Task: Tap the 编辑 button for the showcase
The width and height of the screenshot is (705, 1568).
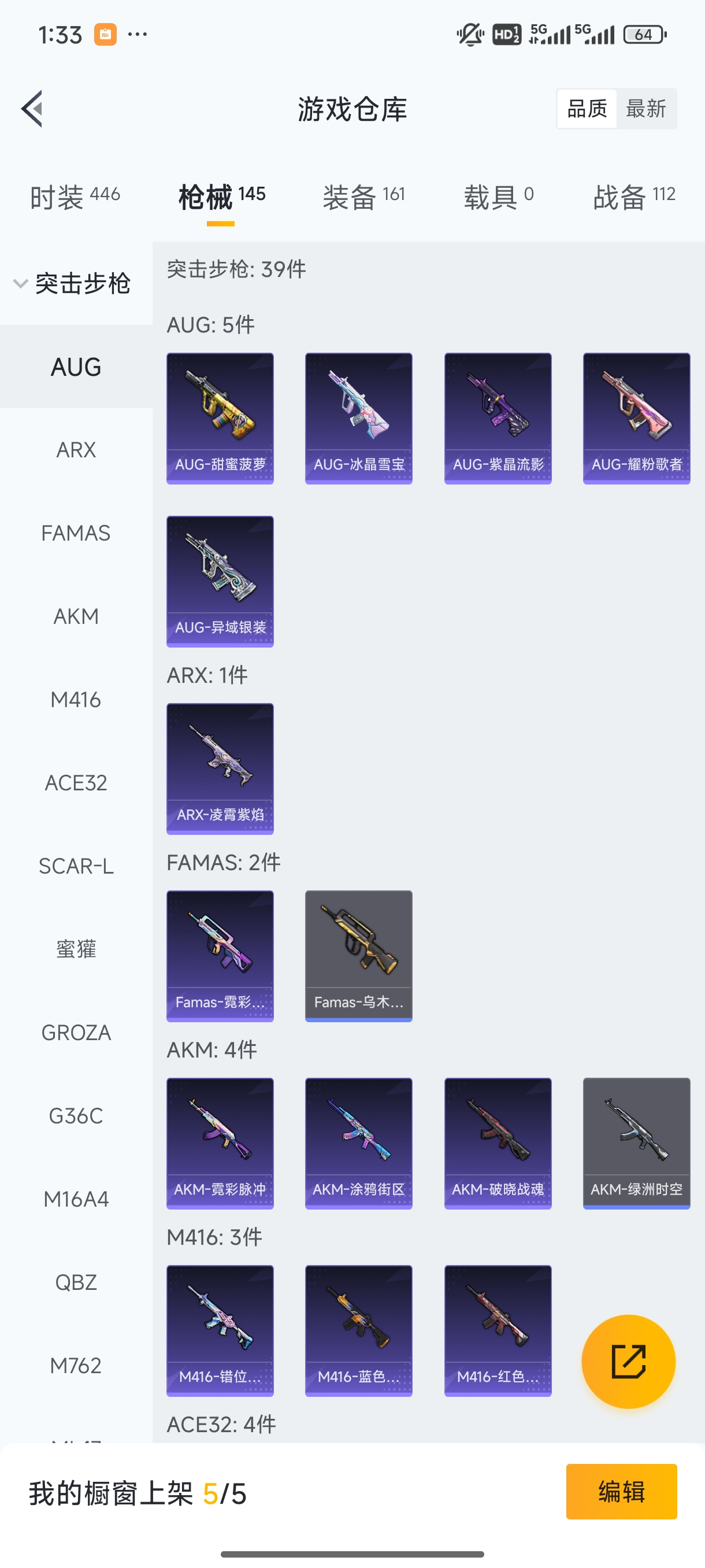Action: [x=621, y=1491]
